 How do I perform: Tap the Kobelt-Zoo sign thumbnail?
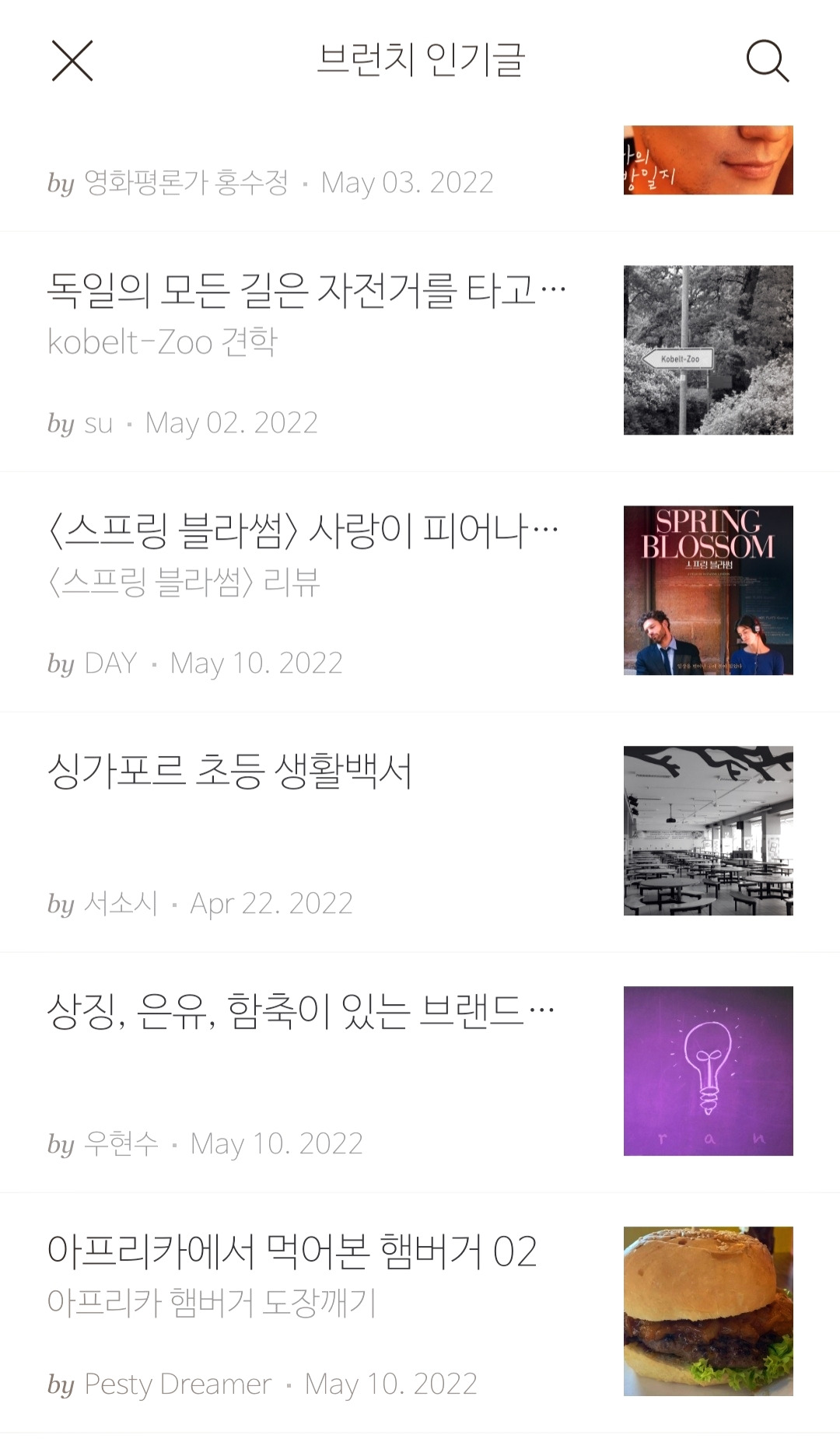[709, 350]
